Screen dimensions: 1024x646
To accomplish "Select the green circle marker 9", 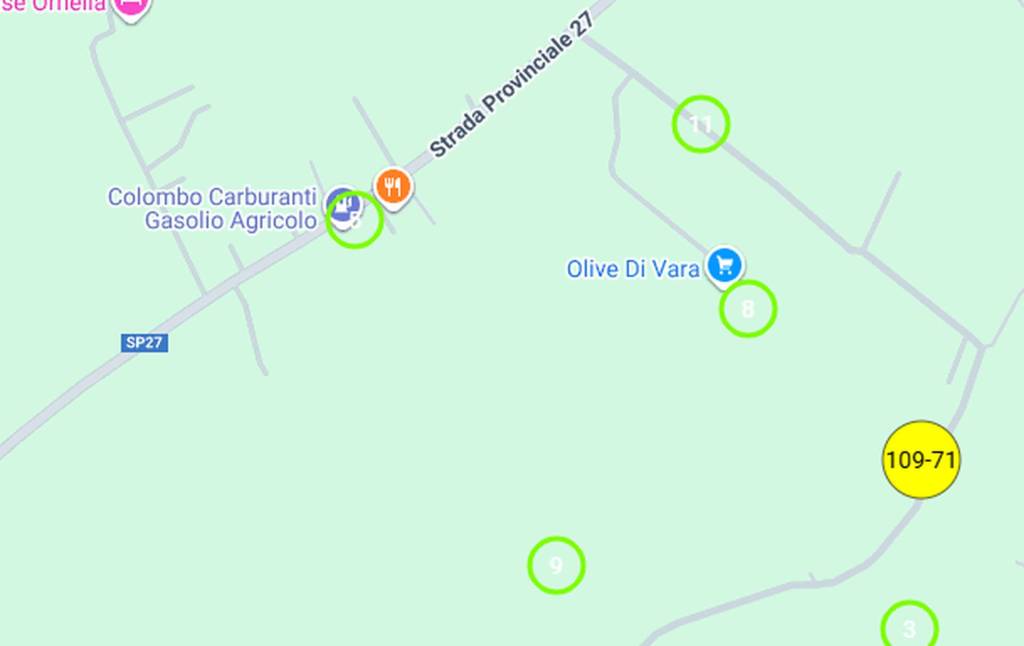I will [556, 566].
